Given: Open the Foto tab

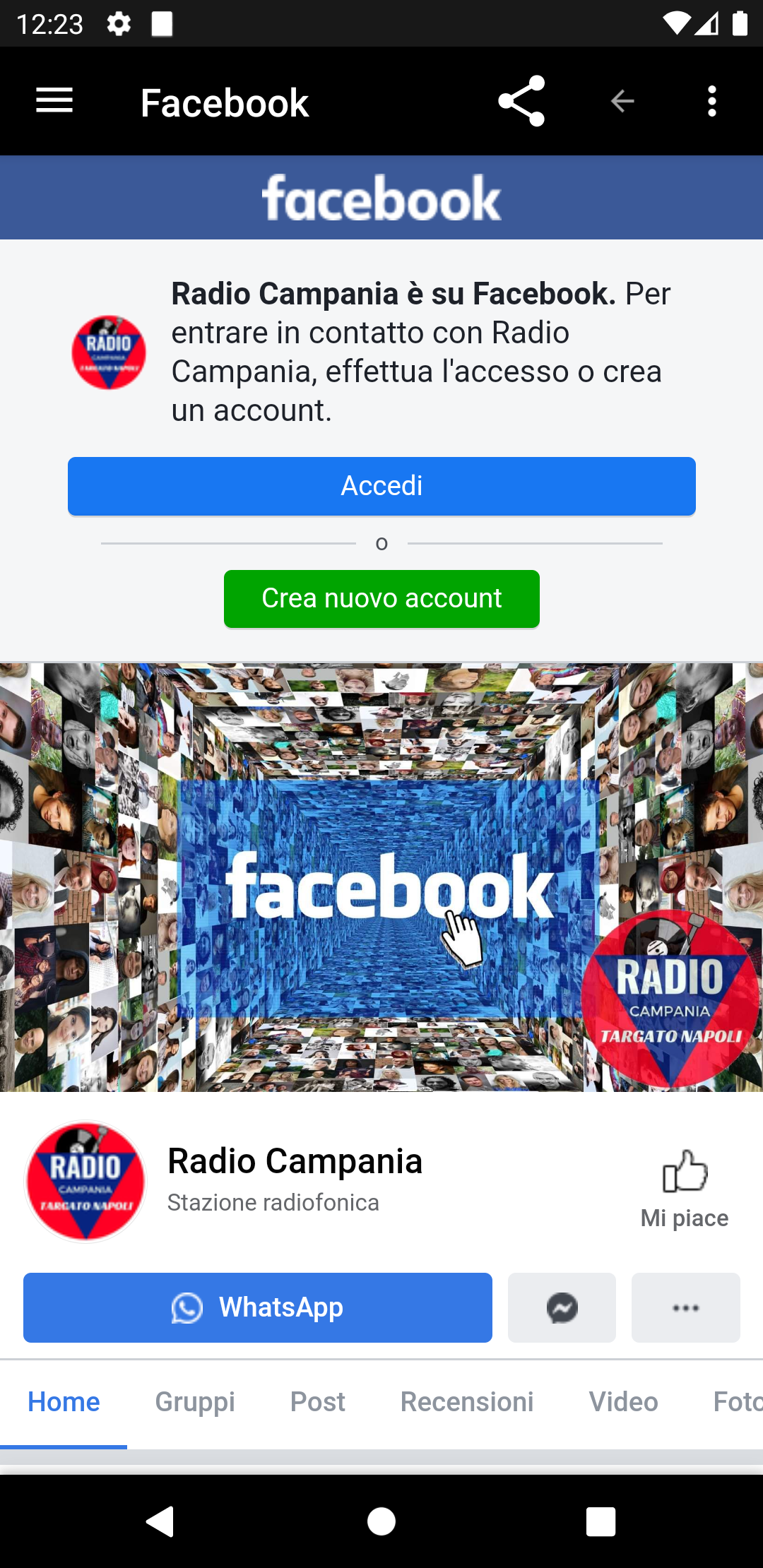Looking at the screenshot, I should (738, 1402).
